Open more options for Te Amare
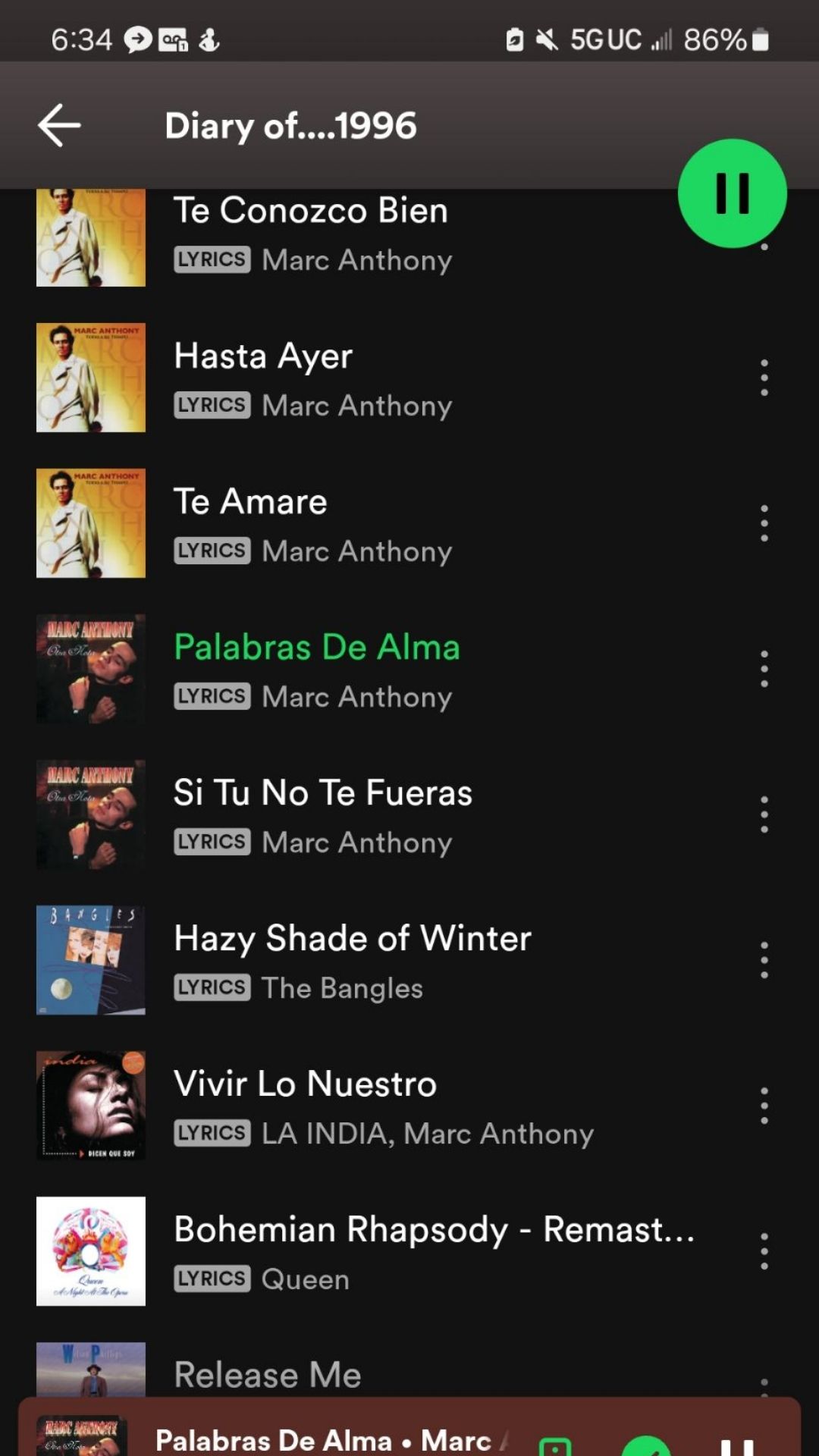The image size is (819, 1456). (x=764, y=523)
